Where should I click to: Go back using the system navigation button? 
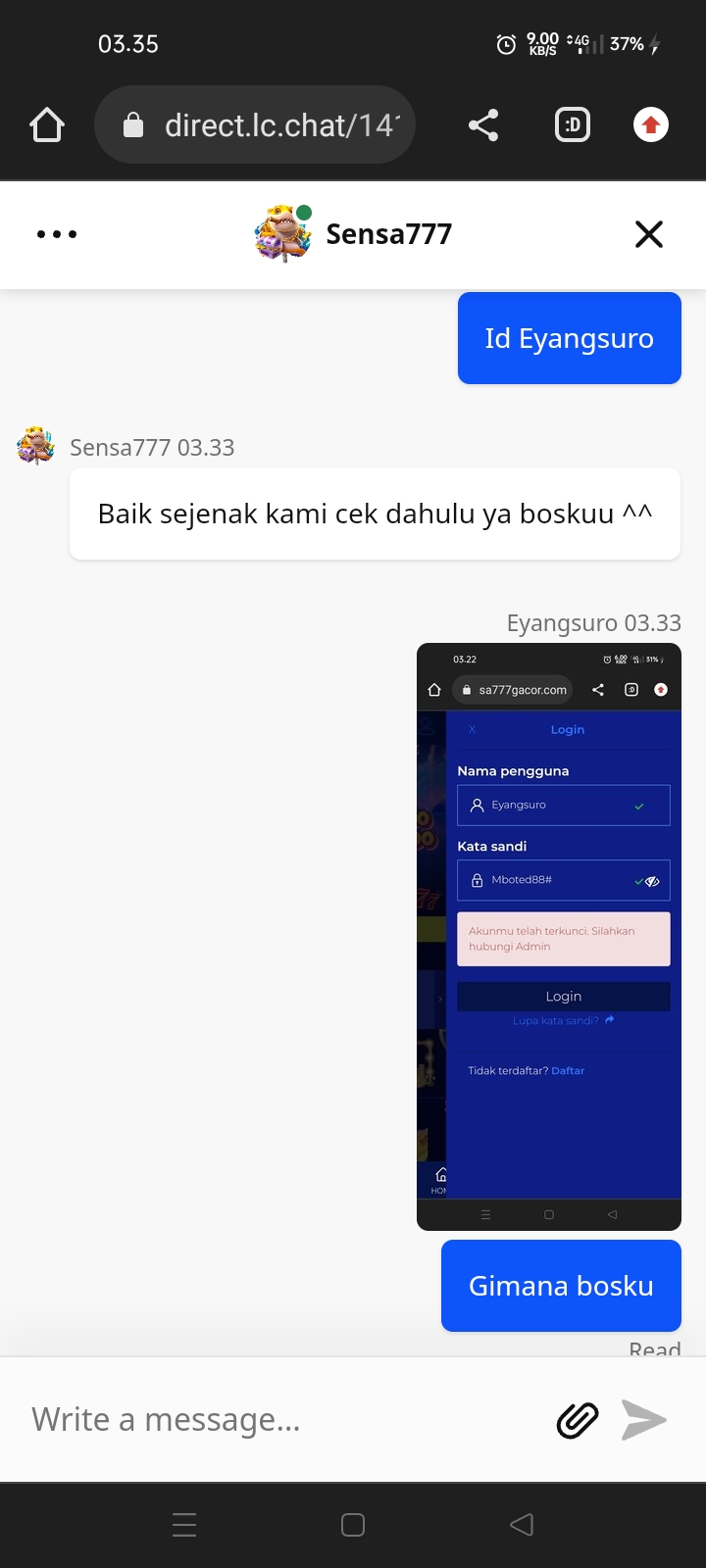(x=522, y=1525)
